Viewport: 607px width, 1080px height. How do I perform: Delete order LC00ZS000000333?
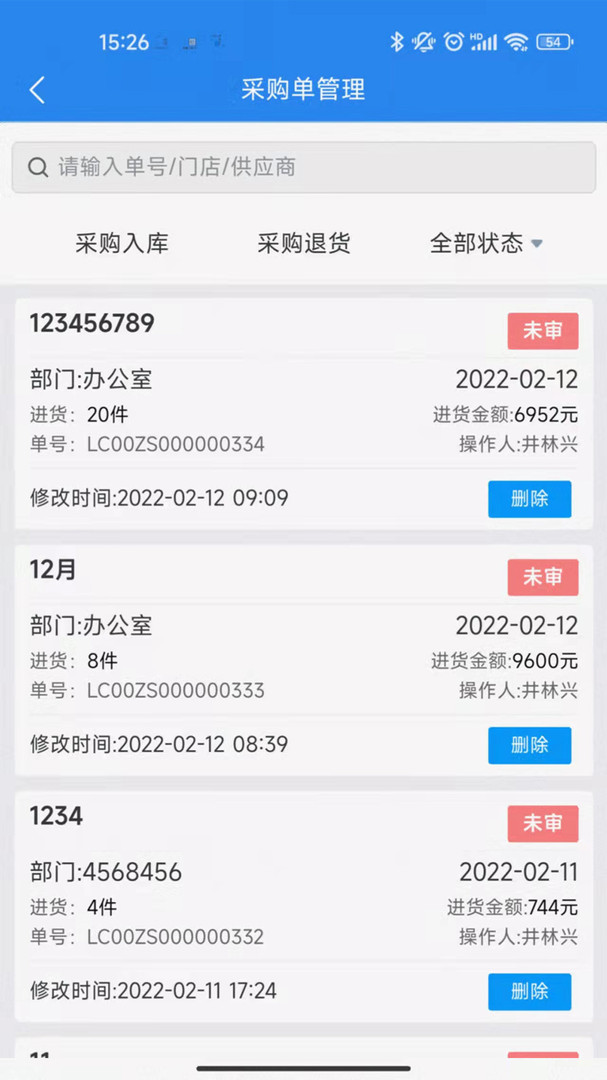530,745
